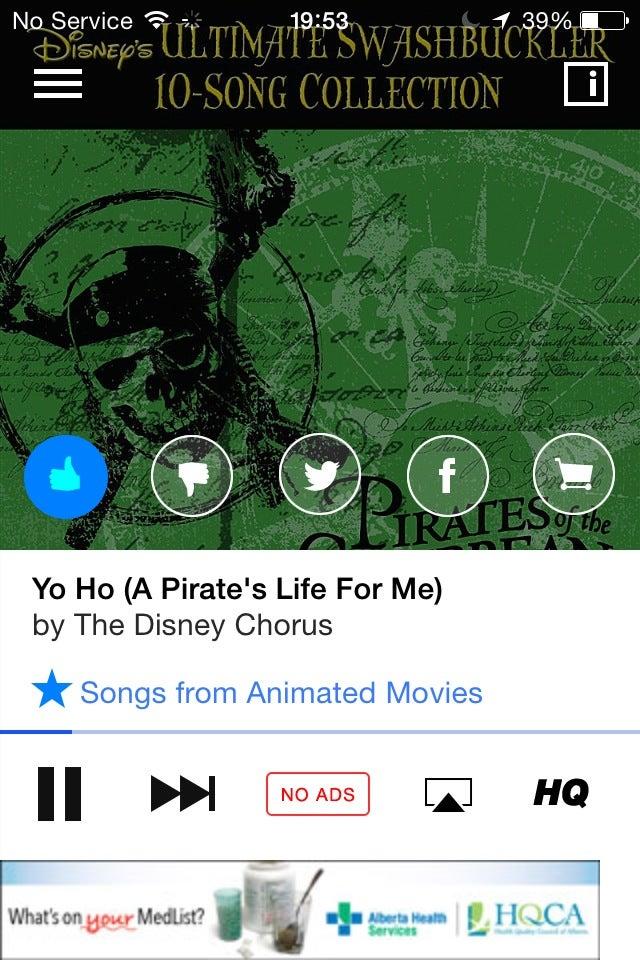Skip to the next track
The width and height of the screenshot is (640, 960).
[x=183, y=794]
